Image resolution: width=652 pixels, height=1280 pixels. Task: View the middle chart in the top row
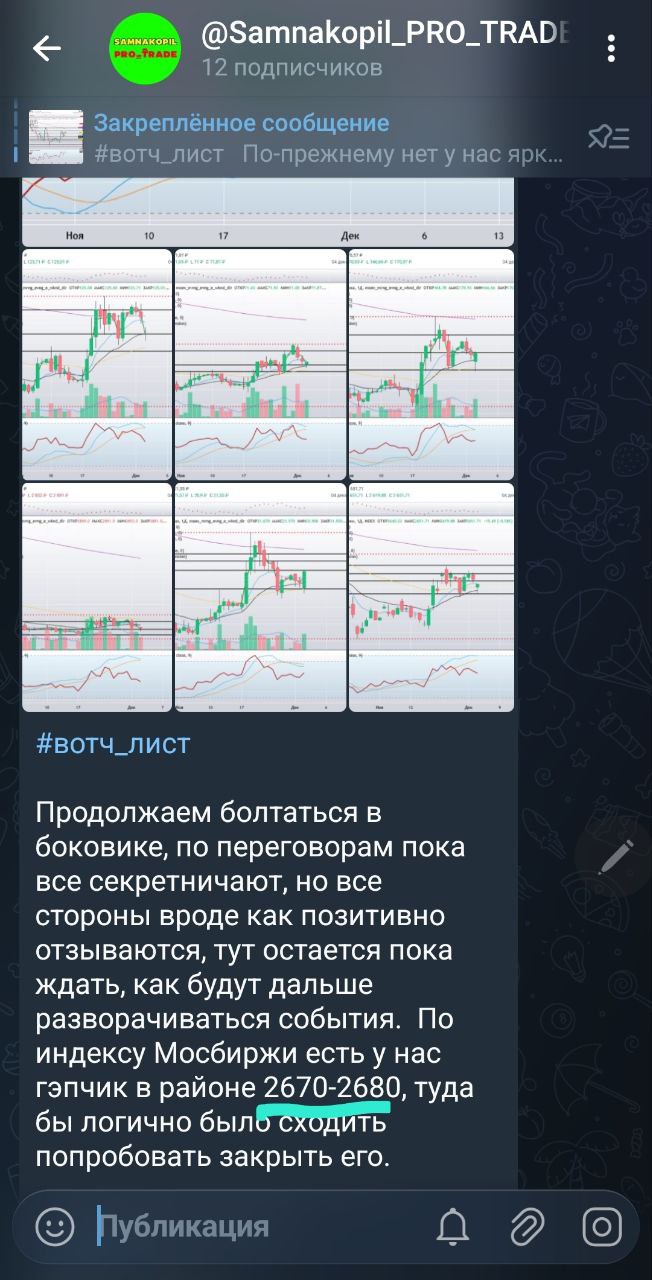click(258, 365)
